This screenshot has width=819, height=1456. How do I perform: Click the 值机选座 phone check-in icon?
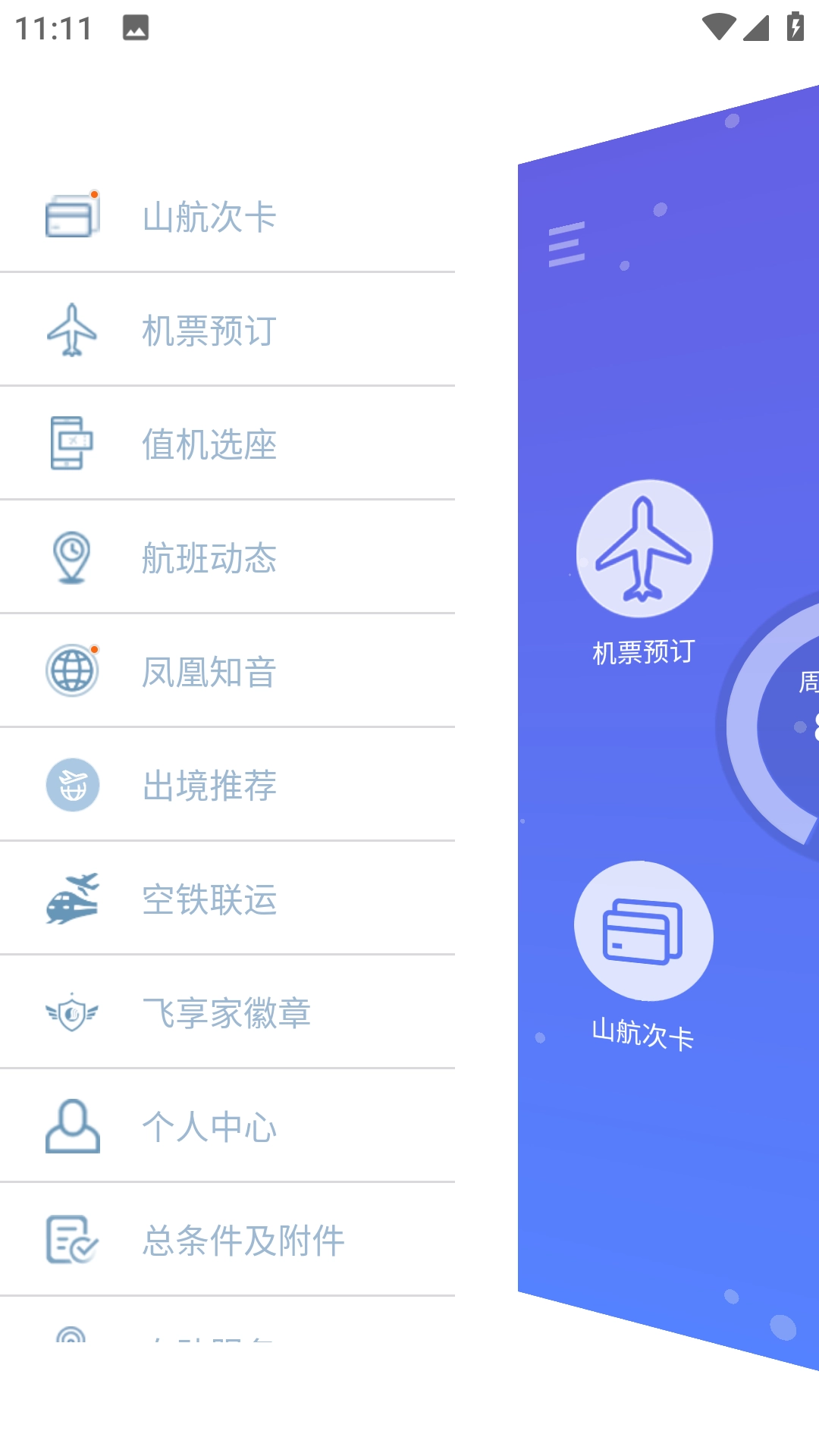point(71,444)
